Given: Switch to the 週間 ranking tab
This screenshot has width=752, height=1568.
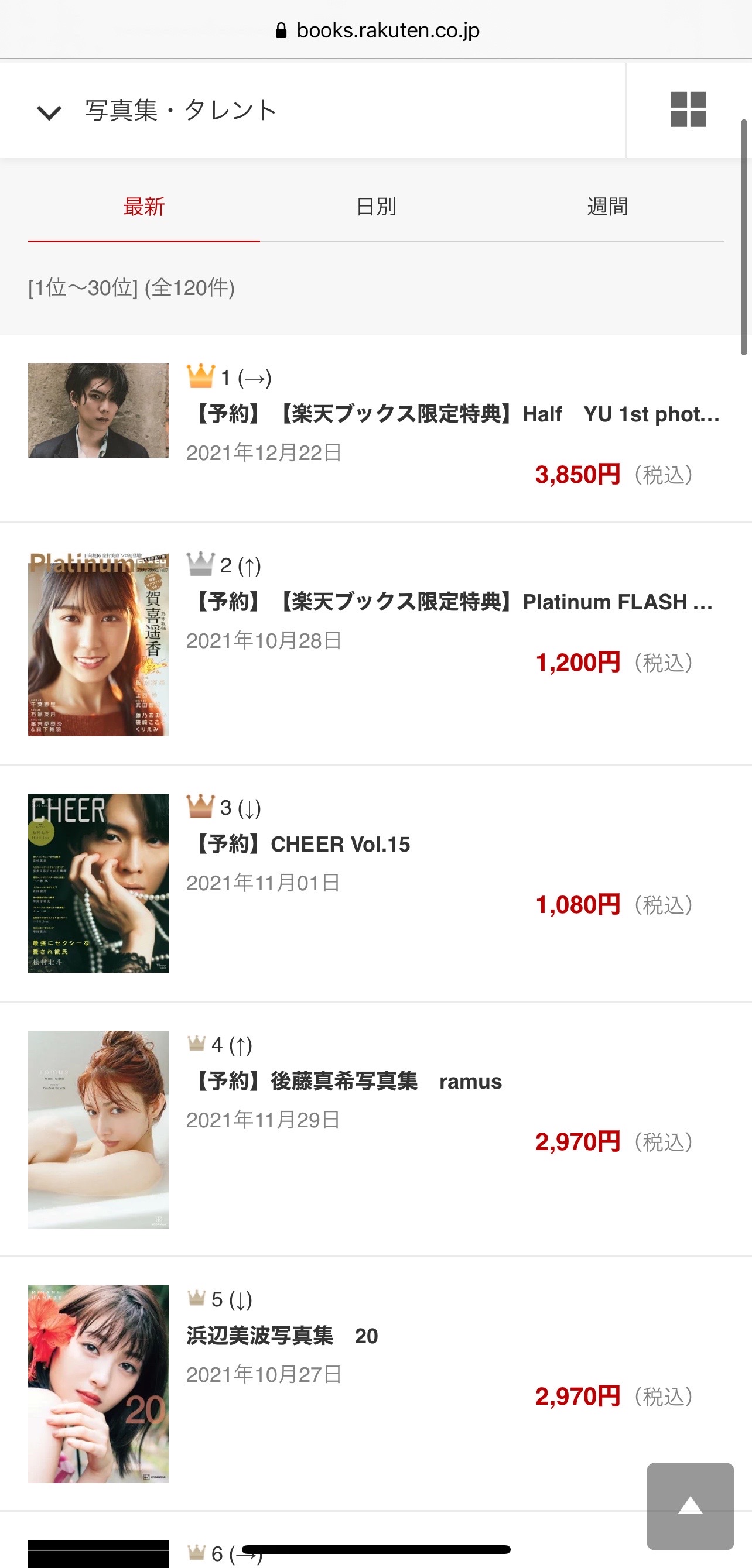Looking at the screenshot, I should pyautogui.click(x=607, y=207).
